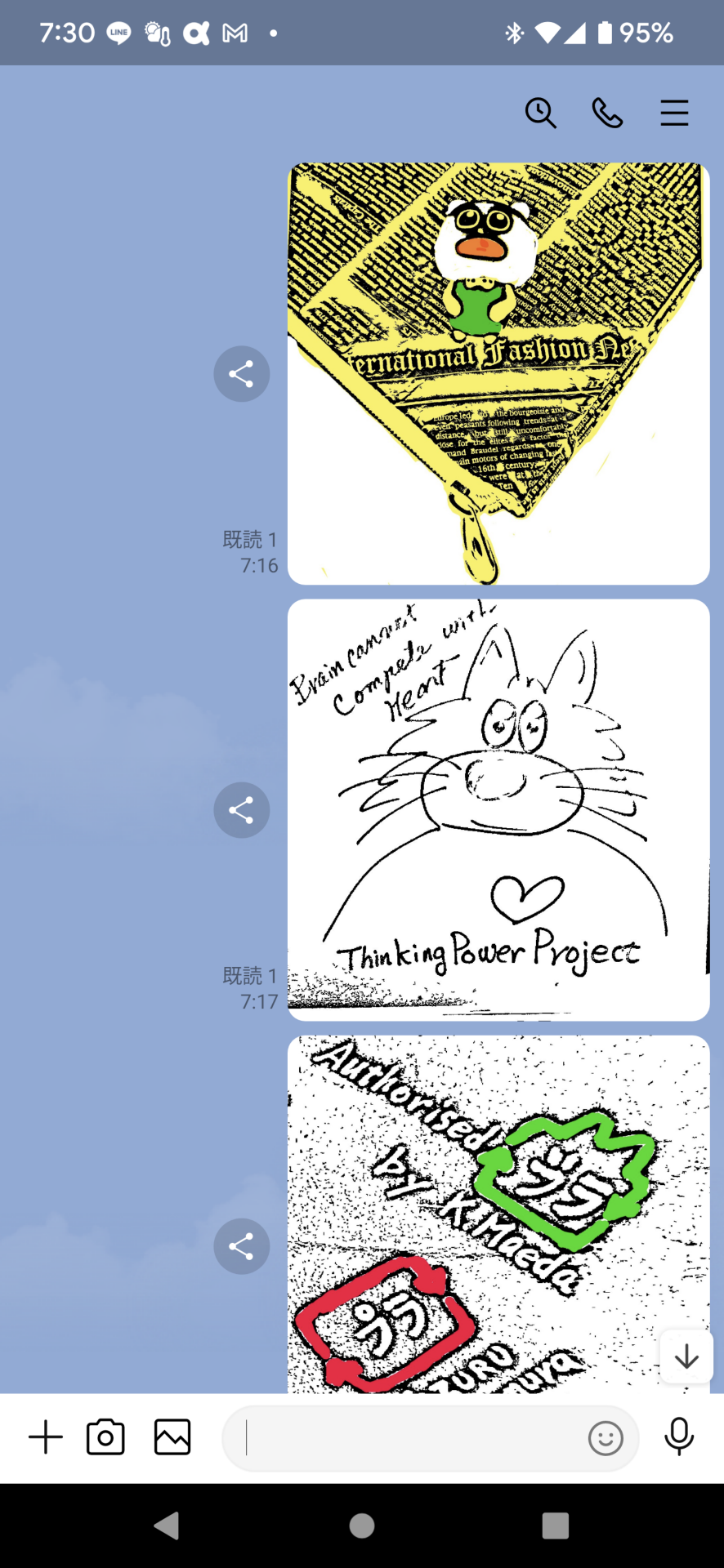The image size is (724, 1568).
Task: Open the International Fashion newspaper image
Action: point(498,373)
